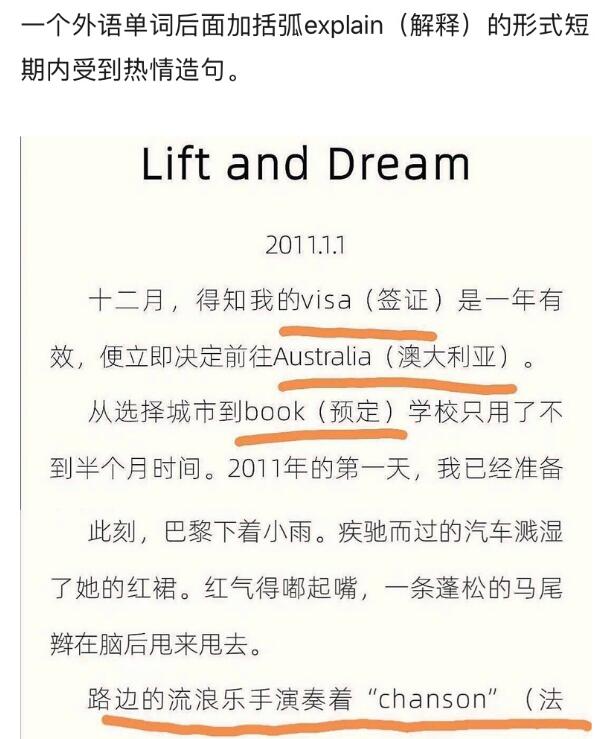This screenshot has height=739, width=611.
Task: Open the Lift and Dream page image
Action: (x=305, y=430)
